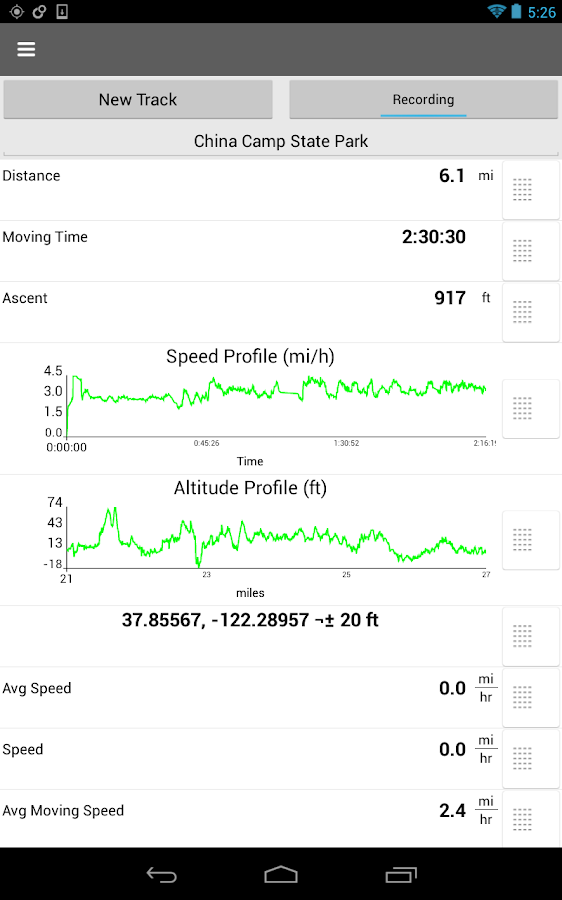The width and height of the screenshot is (562, 900).
Task: Tap the grip handle on Avg Moving Speed row
Action: pos(531,819)
